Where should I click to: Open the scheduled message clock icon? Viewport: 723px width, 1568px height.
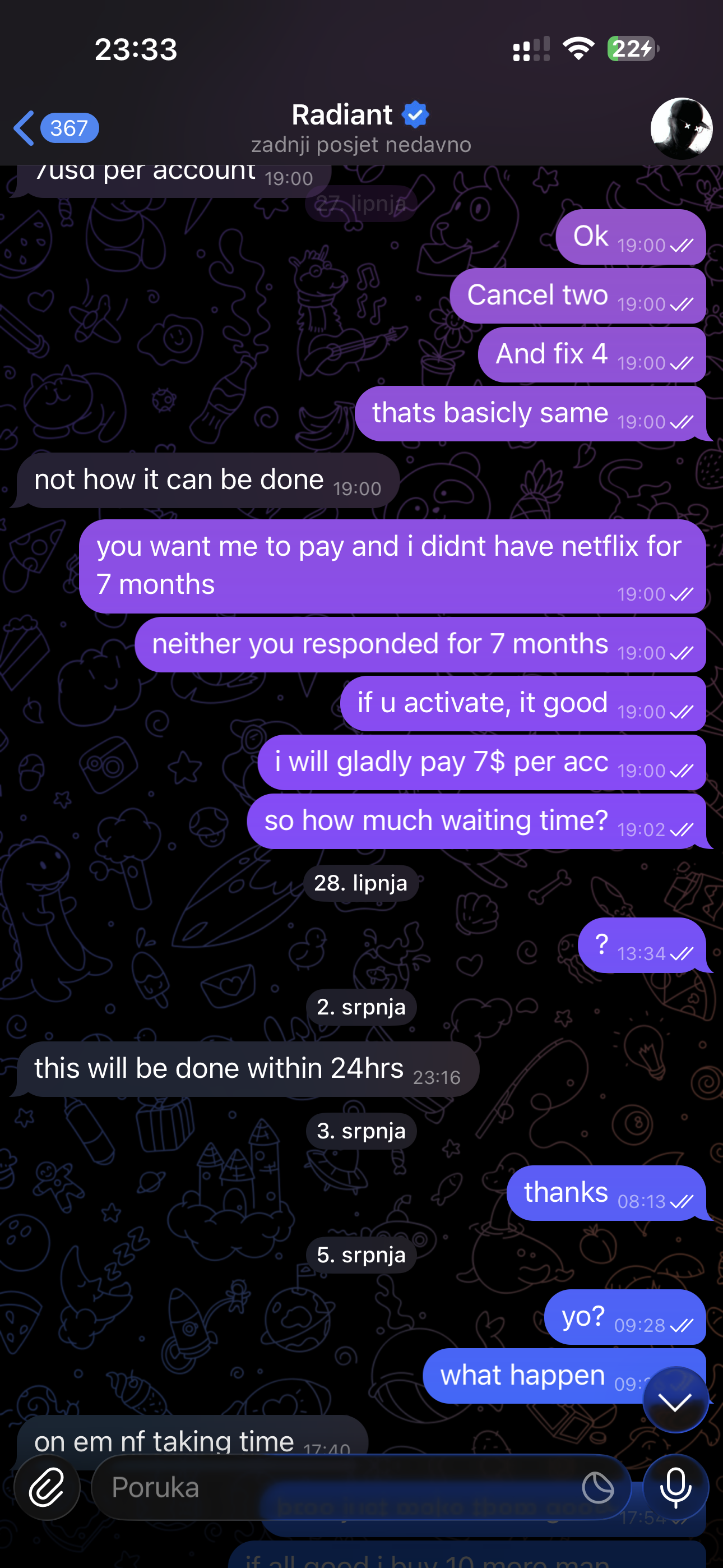[x=597, y=1487]
